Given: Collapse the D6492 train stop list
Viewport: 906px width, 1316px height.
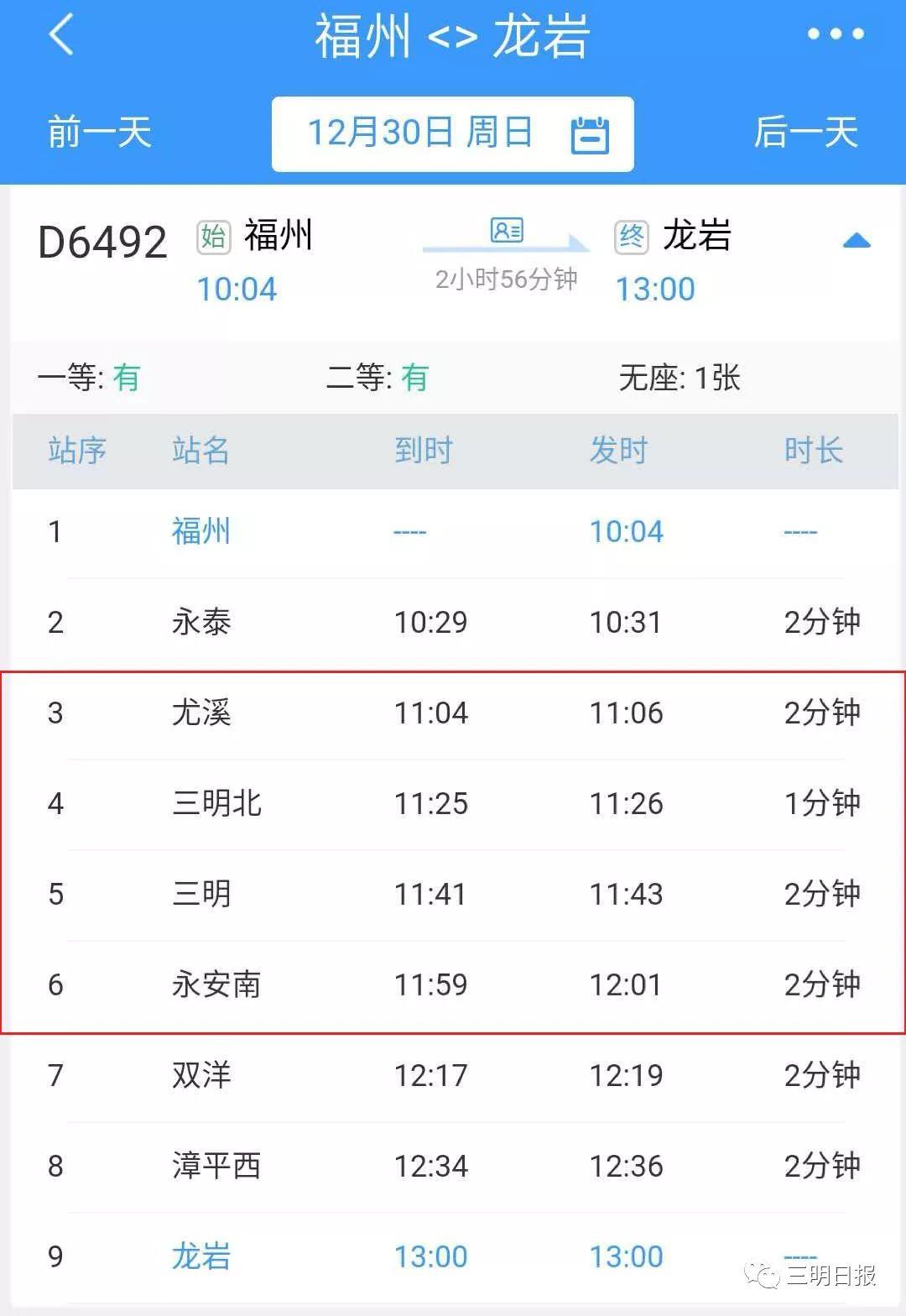Looking at the screenshot, I should coord(856,242).
